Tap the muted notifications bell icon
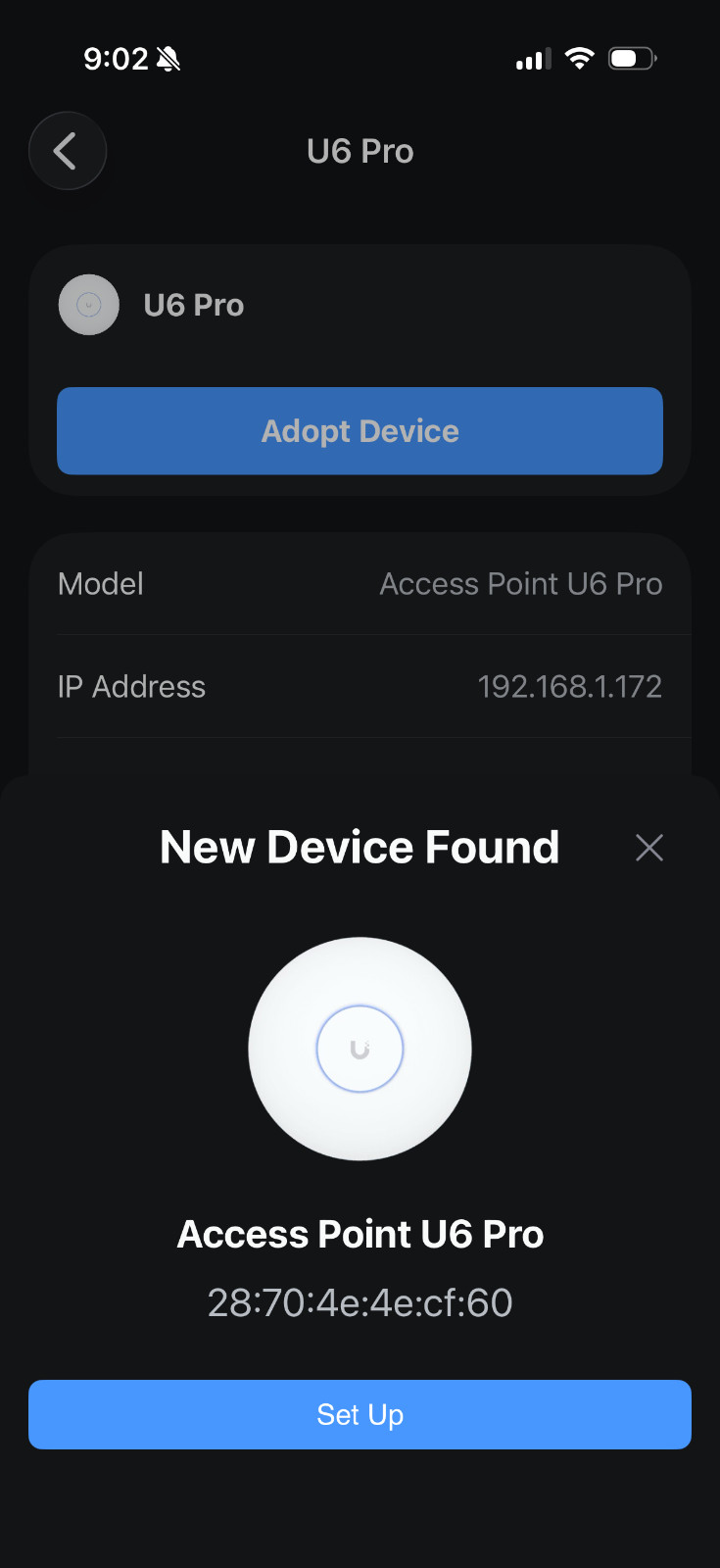720x1568 pixels. [x=167, y=59]
